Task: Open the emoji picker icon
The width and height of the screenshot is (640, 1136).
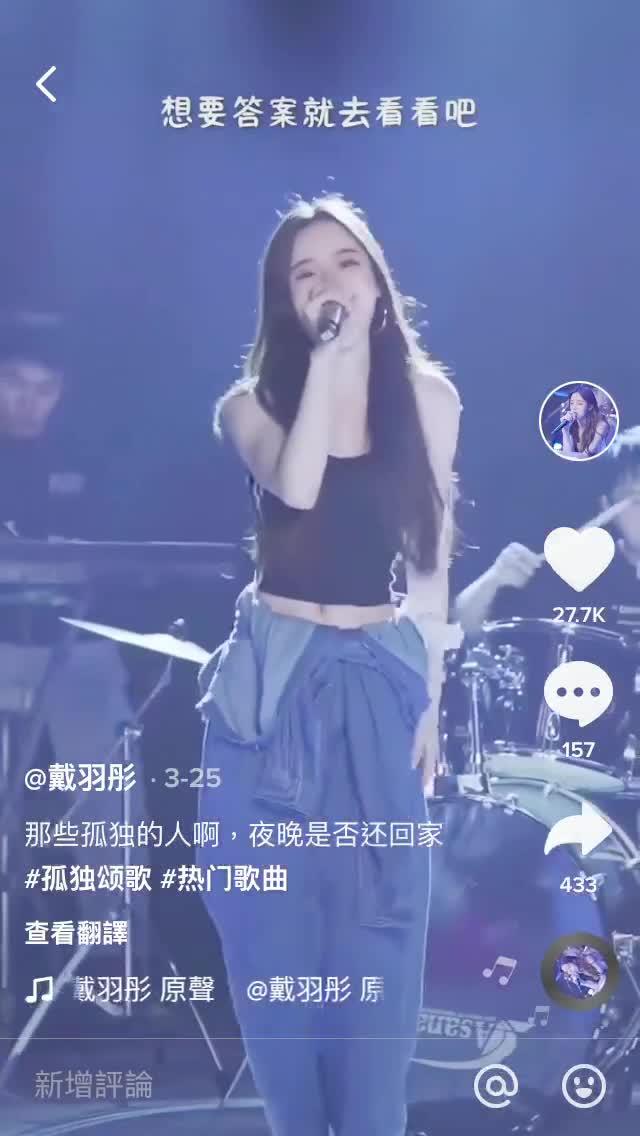Action: (x=584, y=1085)
